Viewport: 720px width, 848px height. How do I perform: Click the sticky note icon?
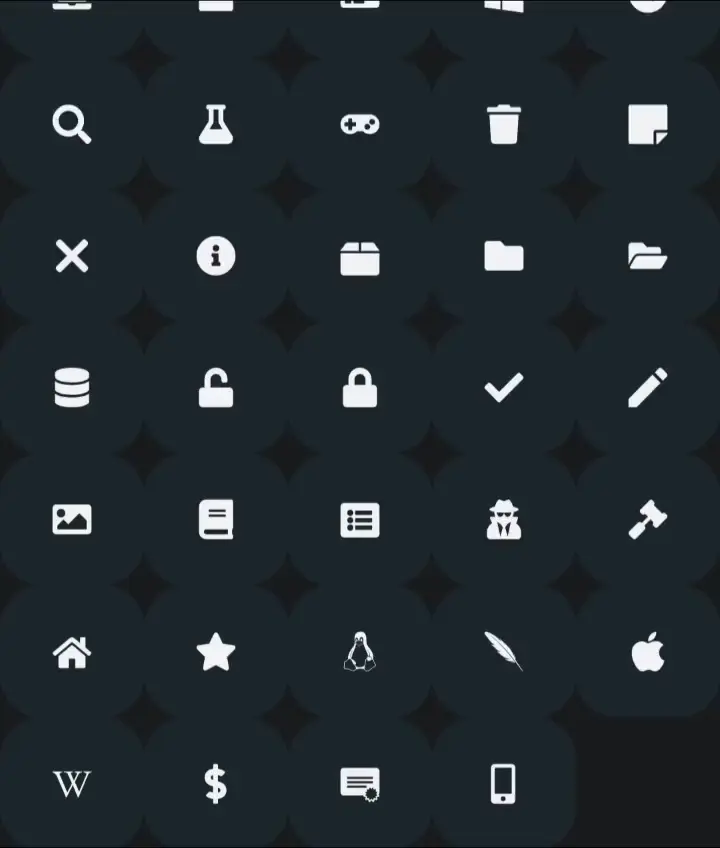pos(648,124)
